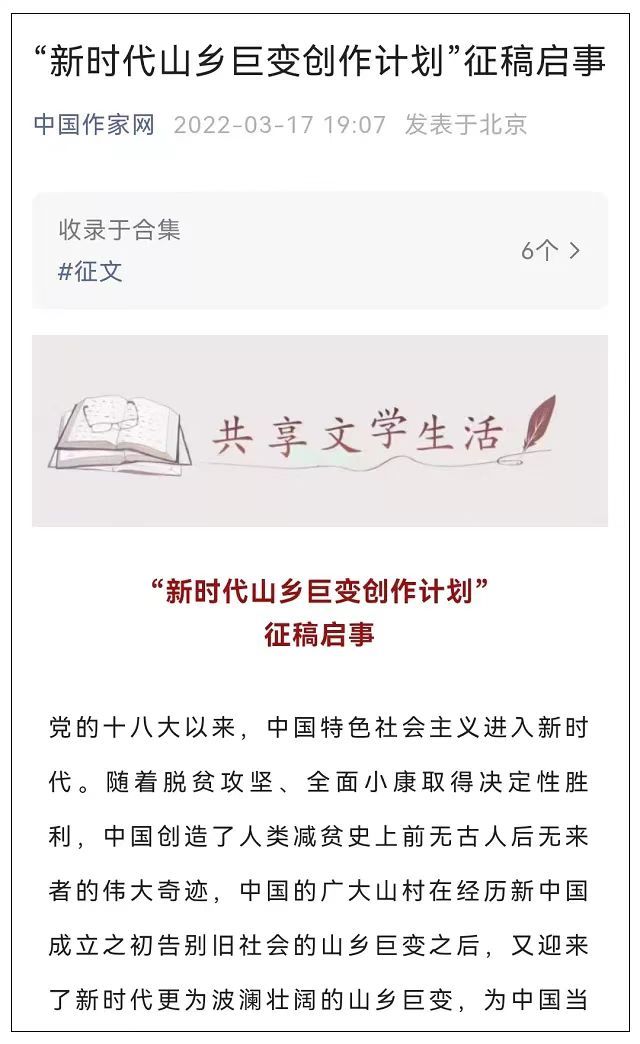
Task: Open the 中国作家网 account page
Action: point(94,125)
